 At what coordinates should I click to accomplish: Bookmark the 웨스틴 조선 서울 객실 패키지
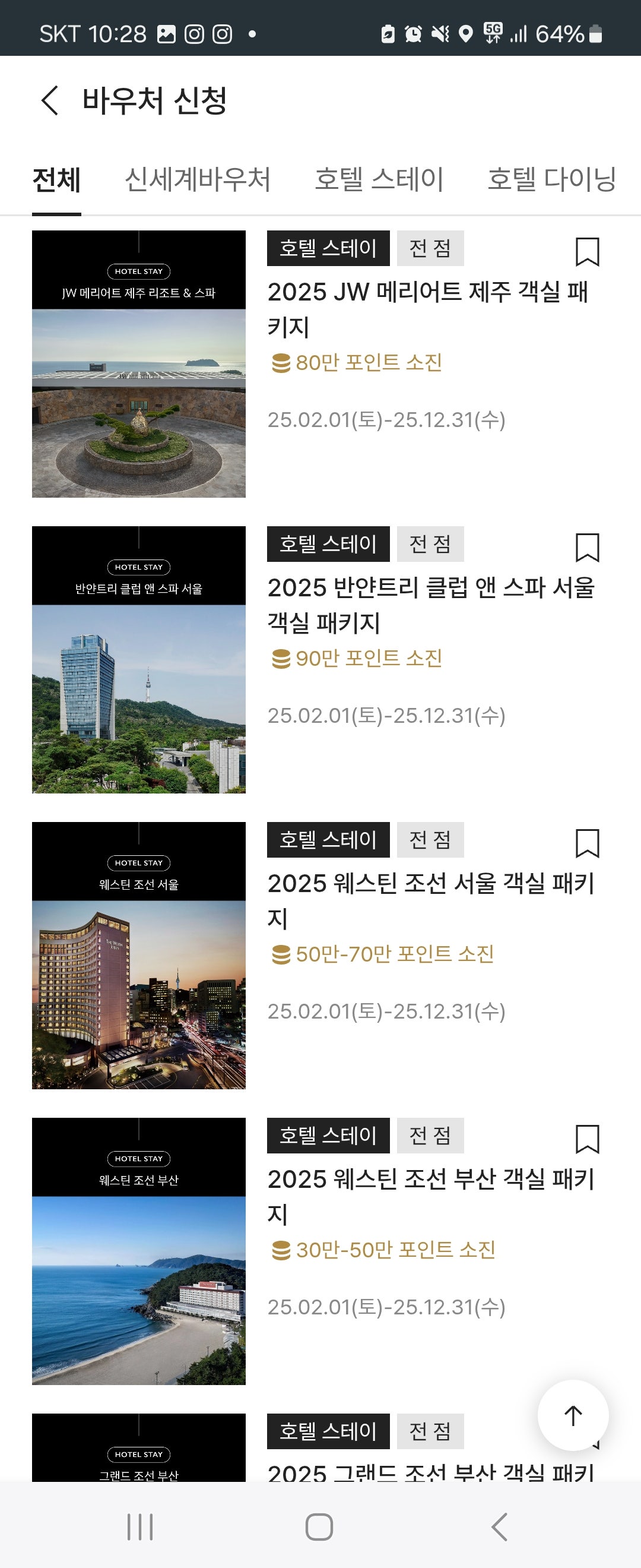click(x=587, y=843)
